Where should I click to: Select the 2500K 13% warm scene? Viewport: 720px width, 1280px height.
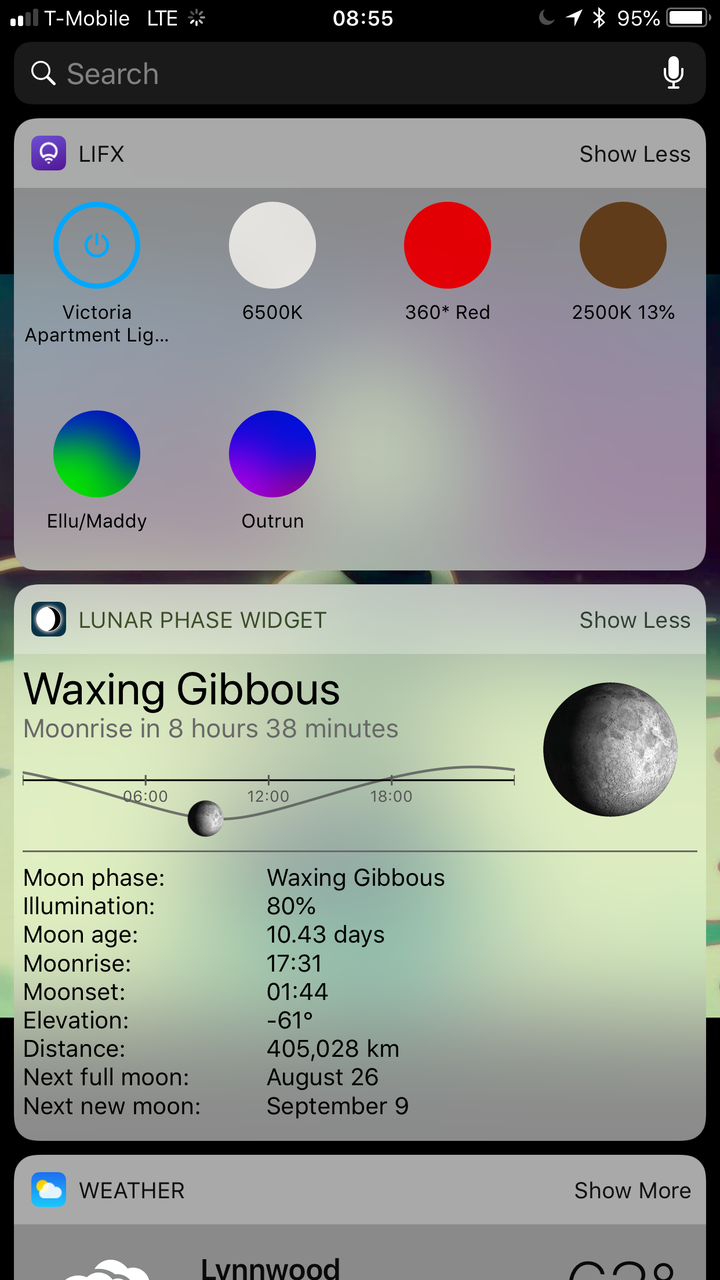click(x=623, y=245)
